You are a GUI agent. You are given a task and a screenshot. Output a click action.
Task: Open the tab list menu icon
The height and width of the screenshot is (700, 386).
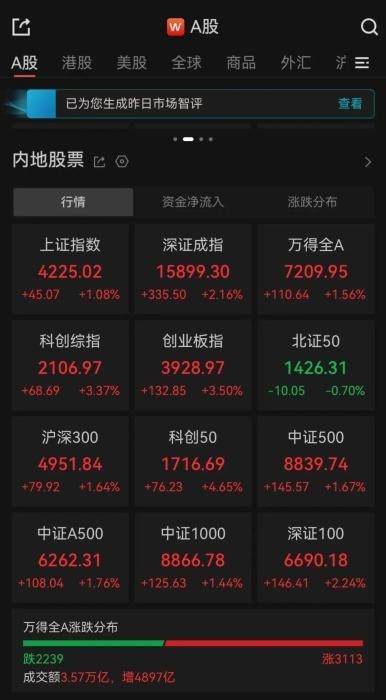[362, 63]
